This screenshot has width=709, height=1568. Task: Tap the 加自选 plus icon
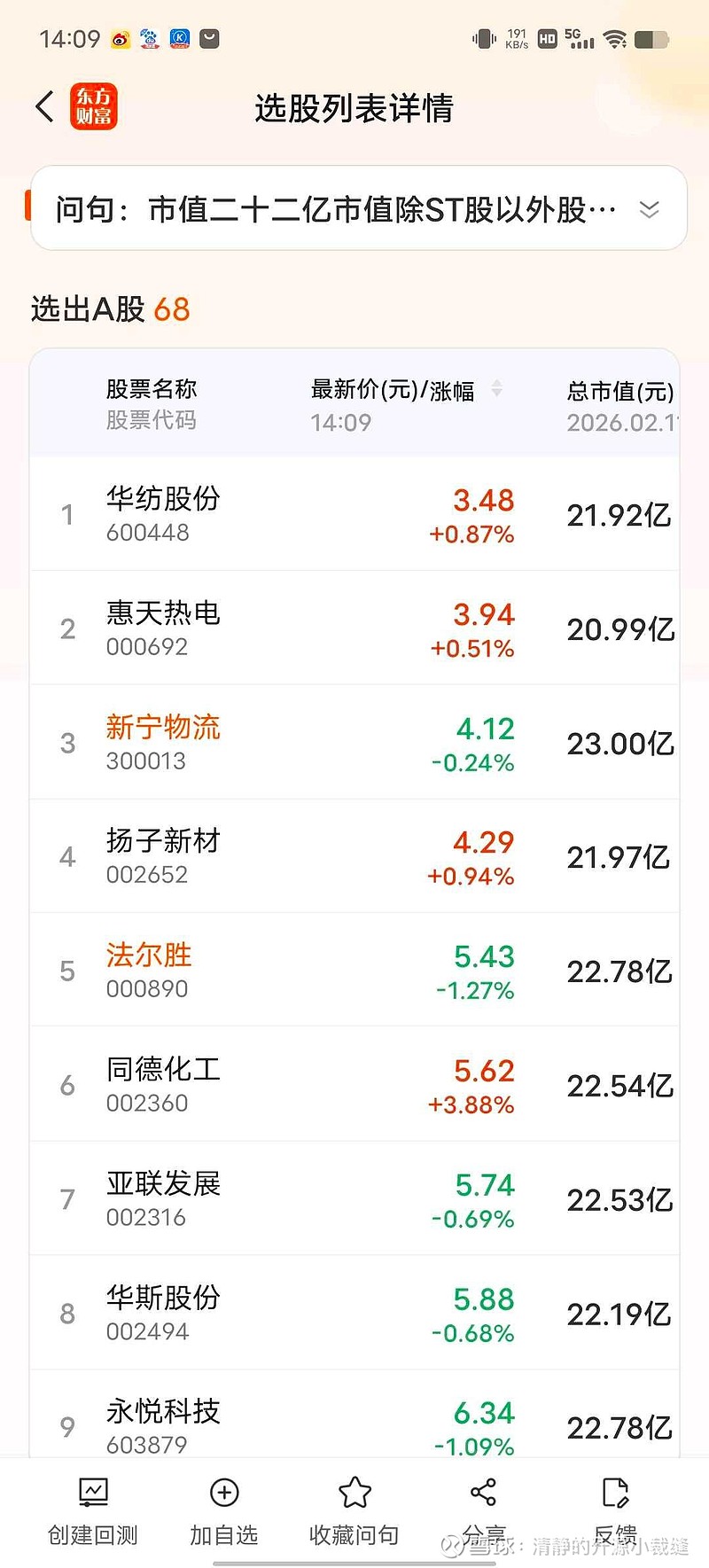pos(224,1493)
